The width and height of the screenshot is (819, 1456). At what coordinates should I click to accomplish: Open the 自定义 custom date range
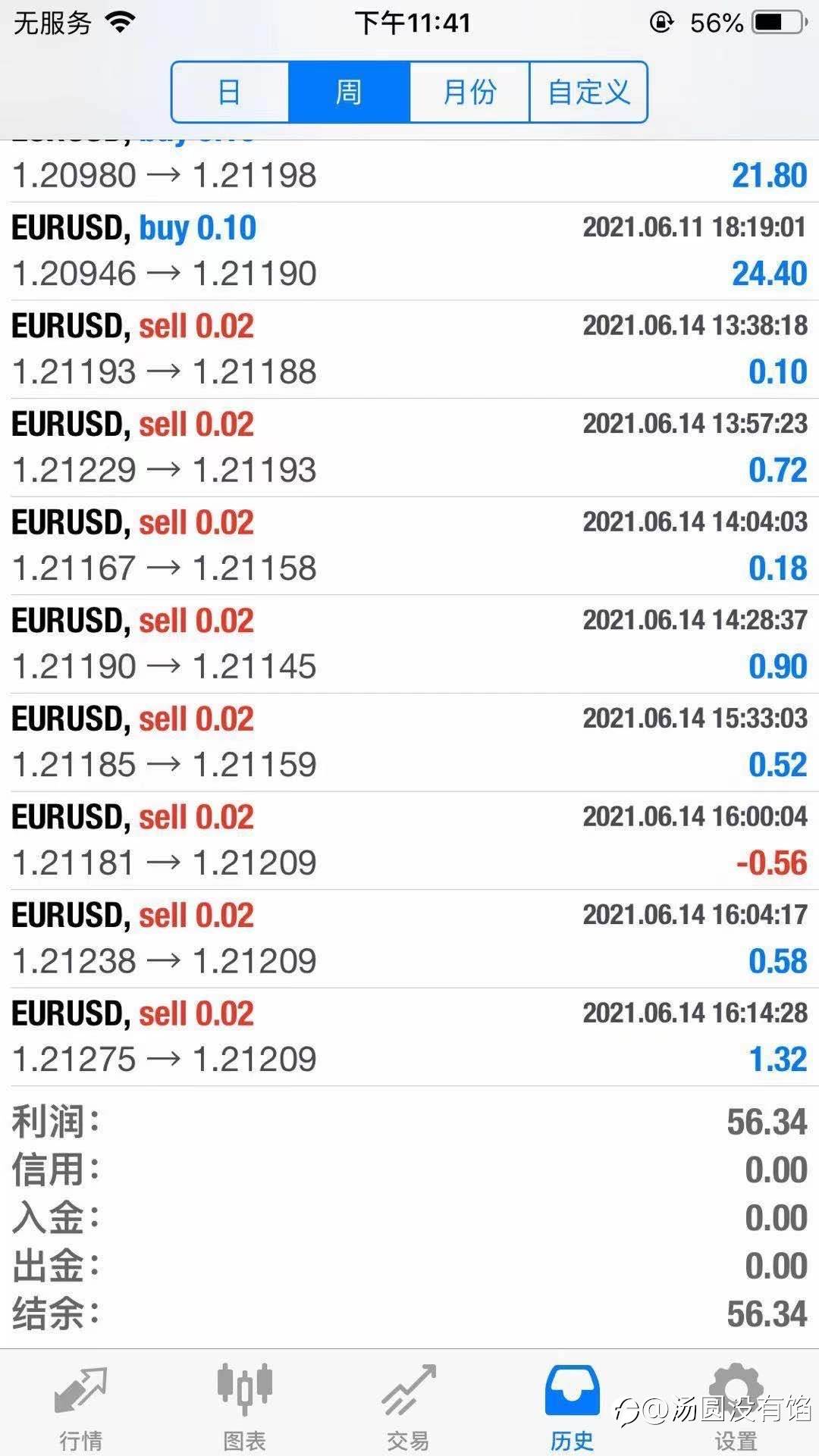[588, 92]
